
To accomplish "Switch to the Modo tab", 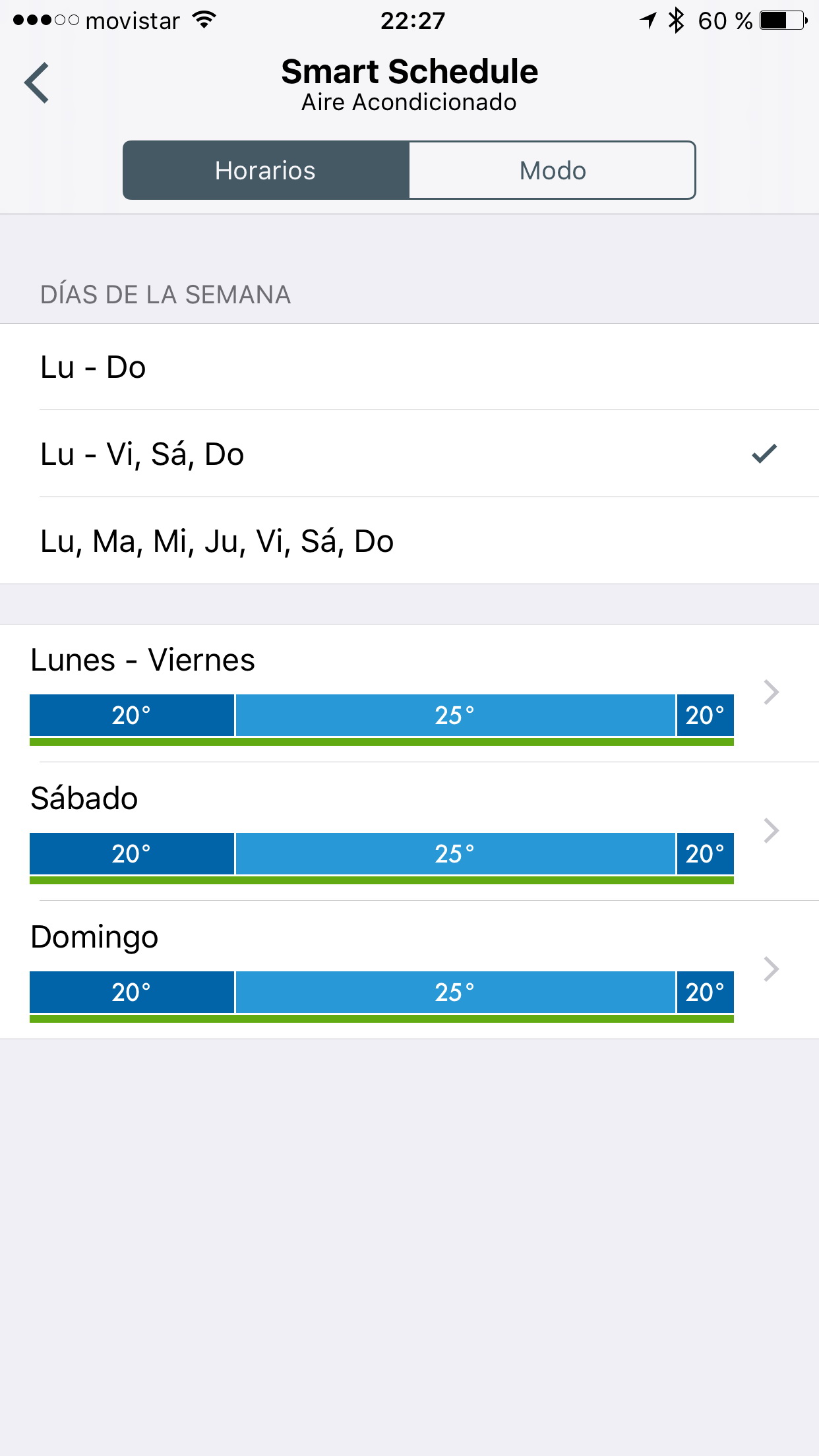I will (552, 171).
